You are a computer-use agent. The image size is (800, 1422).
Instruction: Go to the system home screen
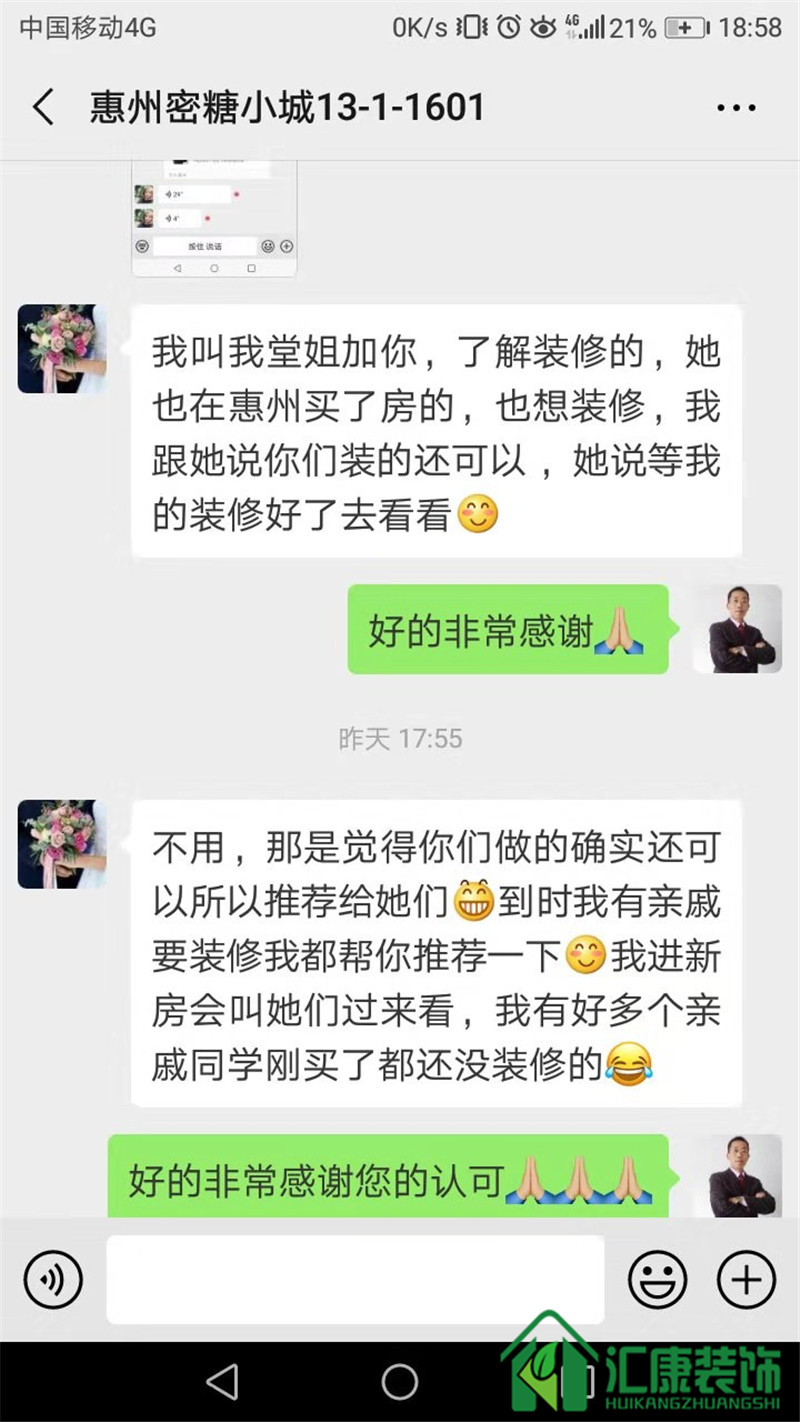(399, 1382)
